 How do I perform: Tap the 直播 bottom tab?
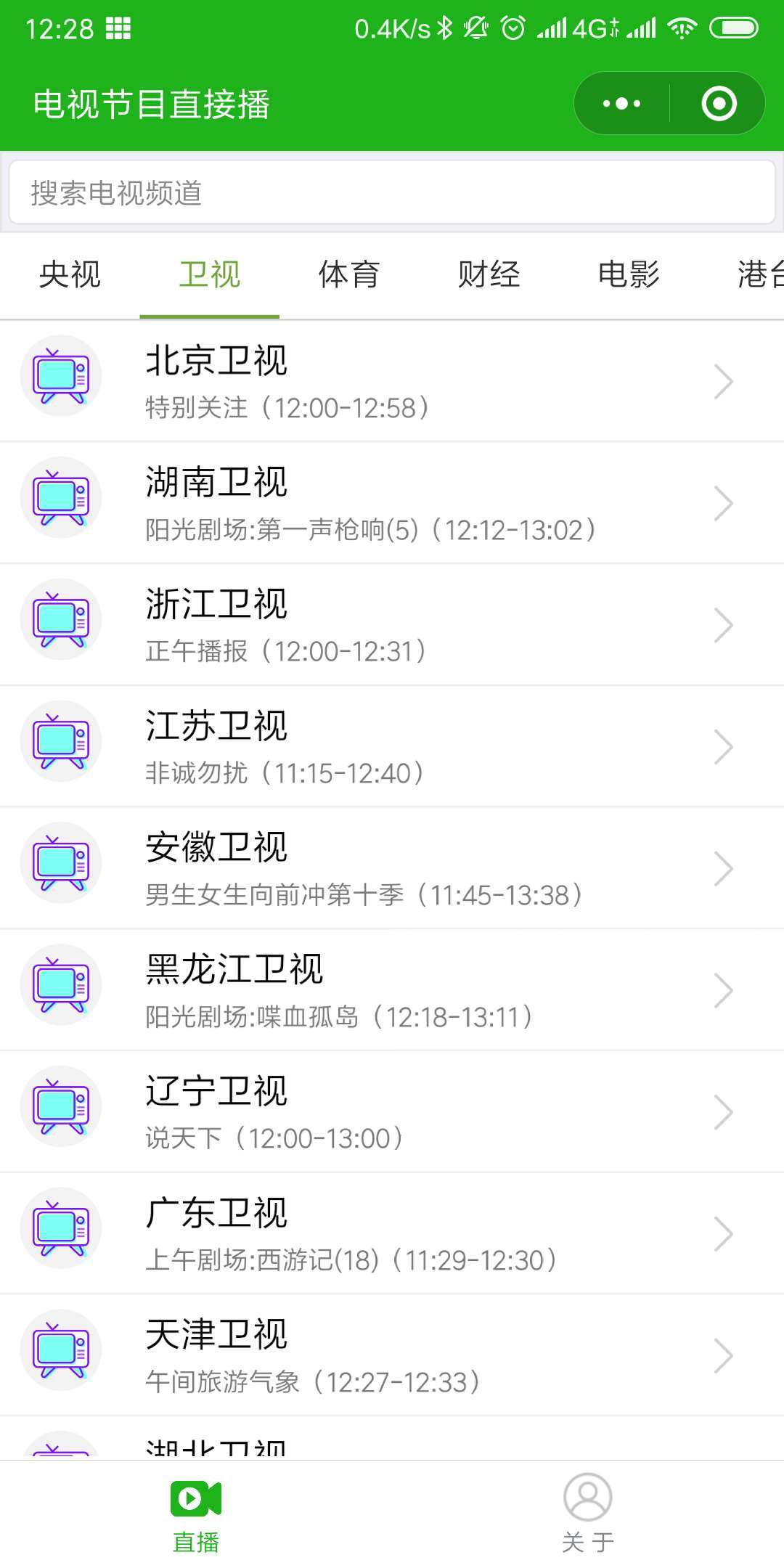click(x=196, y=1514)
